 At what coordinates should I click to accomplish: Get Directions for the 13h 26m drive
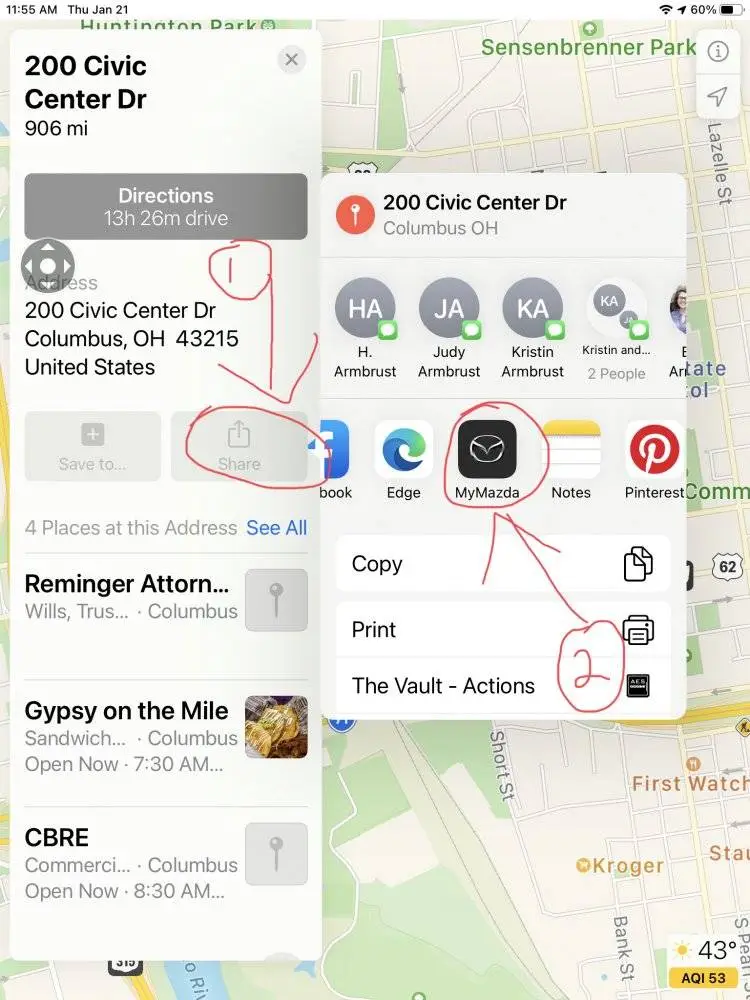(166, 206)
